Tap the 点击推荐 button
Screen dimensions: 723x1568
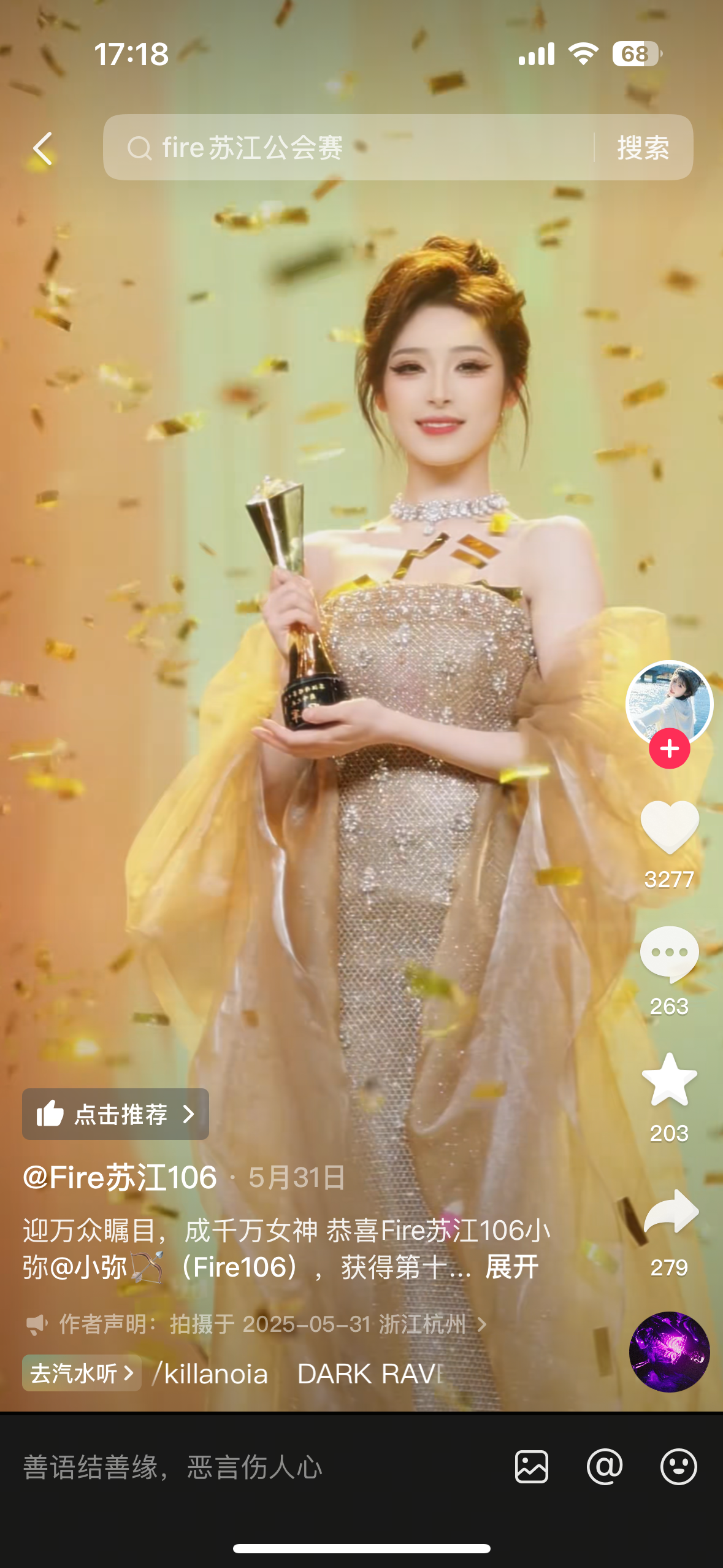pos(115,1114)
